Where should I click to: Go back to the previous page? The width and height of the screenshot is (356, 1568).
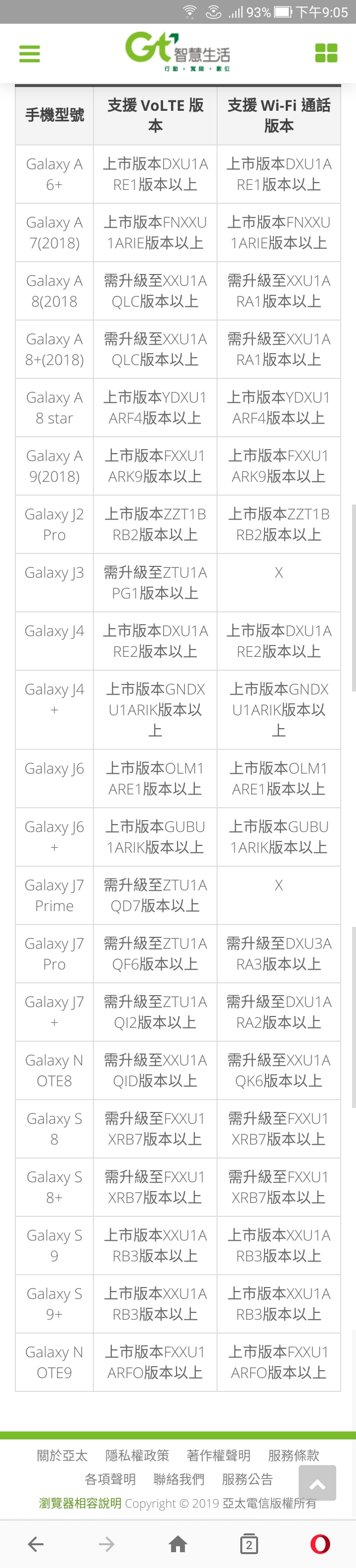pyautogui.click(x=36, y=1544)
